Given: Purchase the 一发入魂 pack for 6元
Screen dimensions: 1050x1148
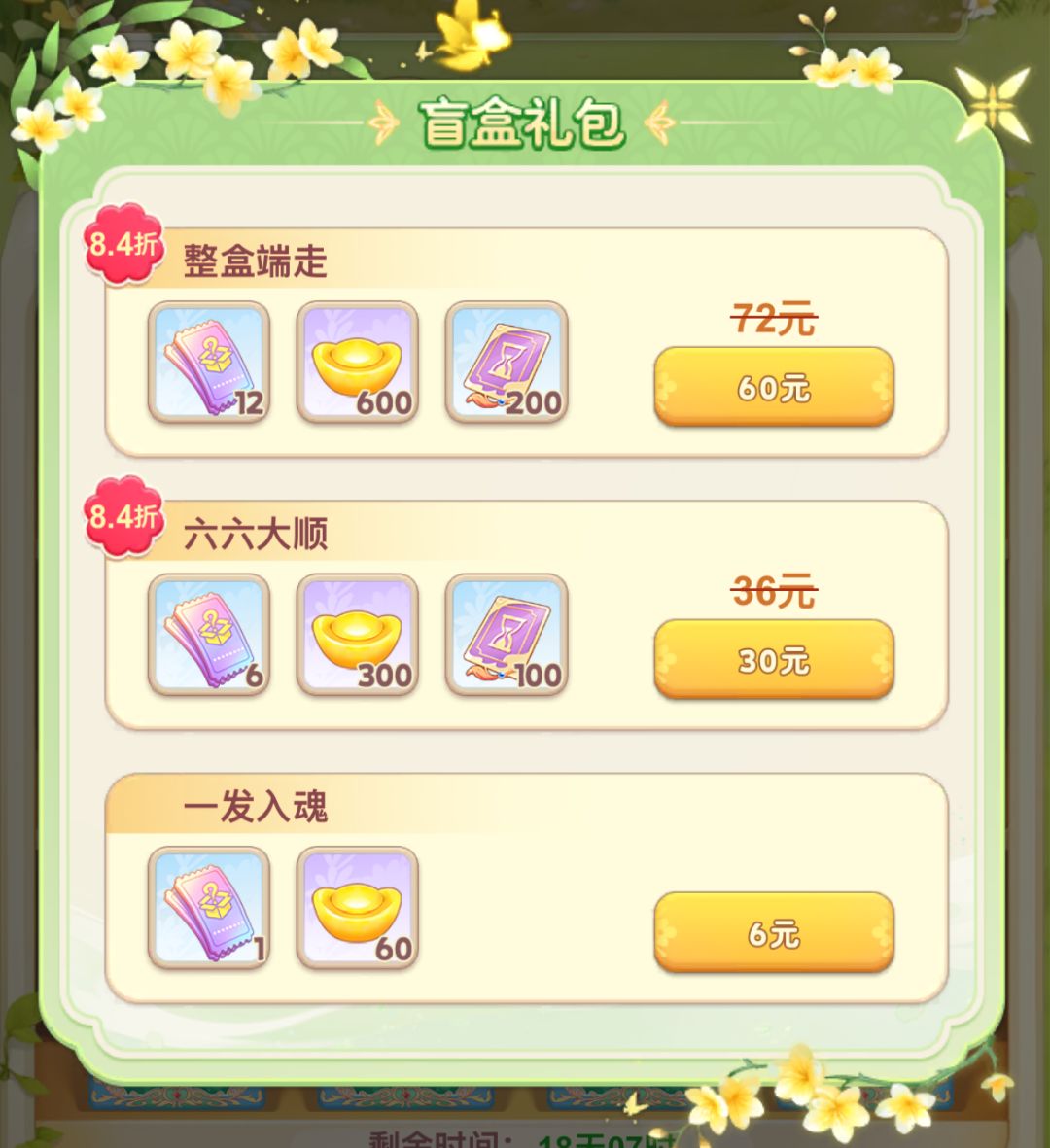Looking at the screenshot, I should point(775,933).
